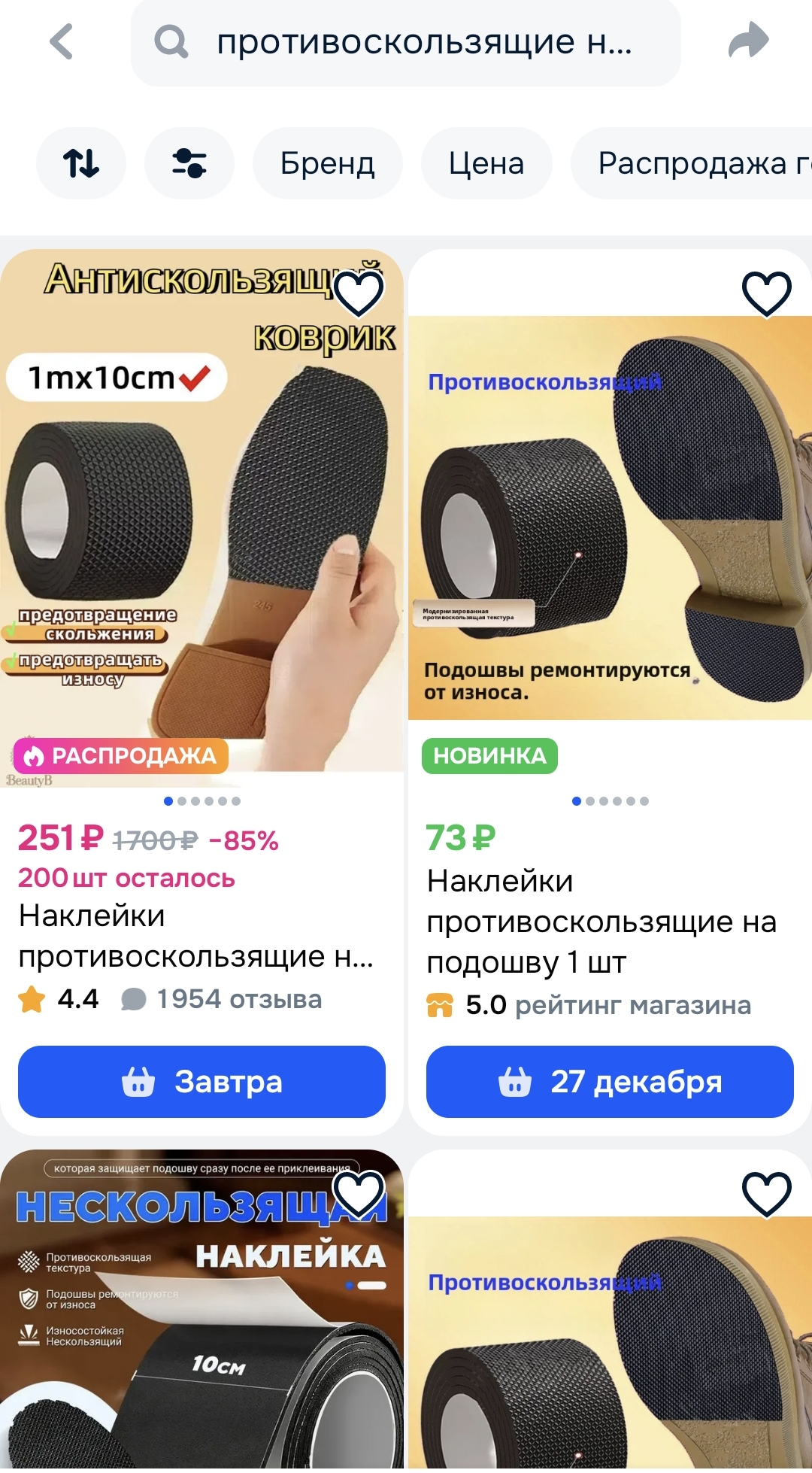812x1473 pixels.
Task: Favorite the bottom-right Противоскользящий product
Action: tap(766, 1193)
